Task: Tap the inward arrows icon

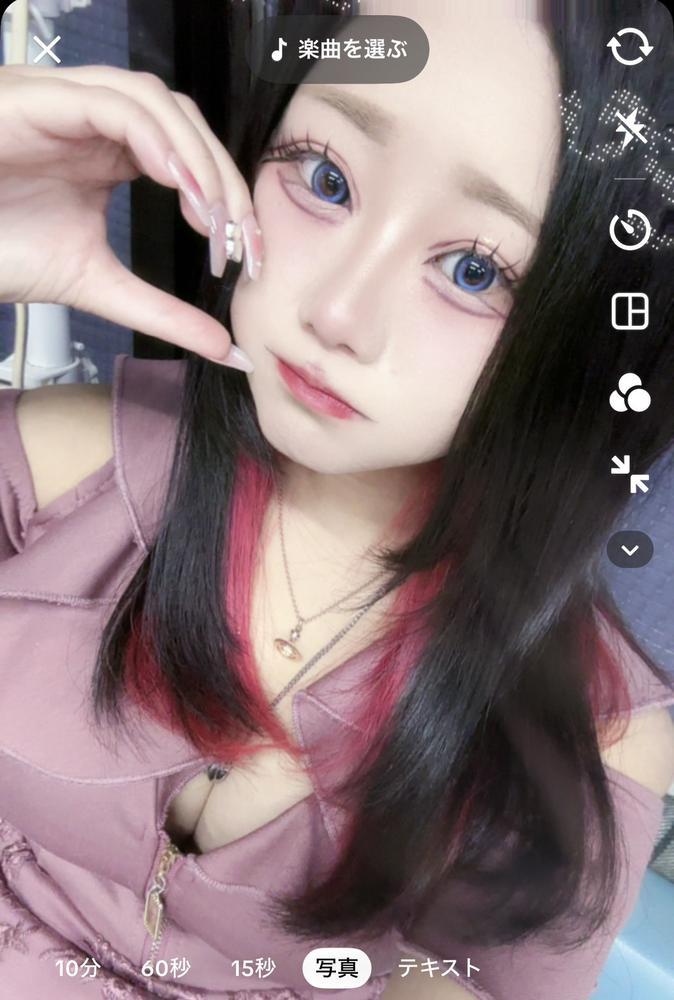Action: click(x=630, y=473)
